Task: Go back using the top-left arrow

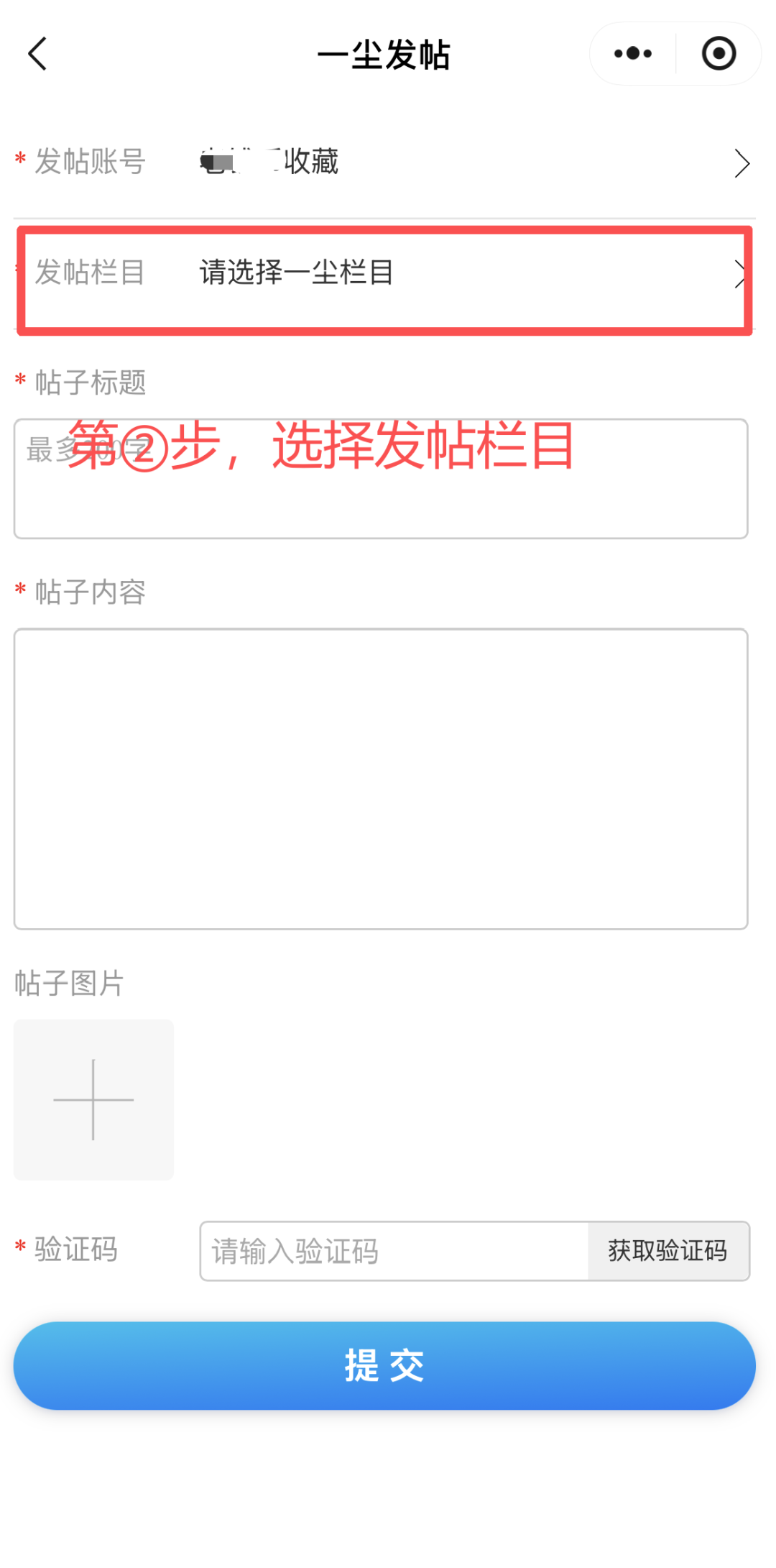Action: [x=37, y=54]
